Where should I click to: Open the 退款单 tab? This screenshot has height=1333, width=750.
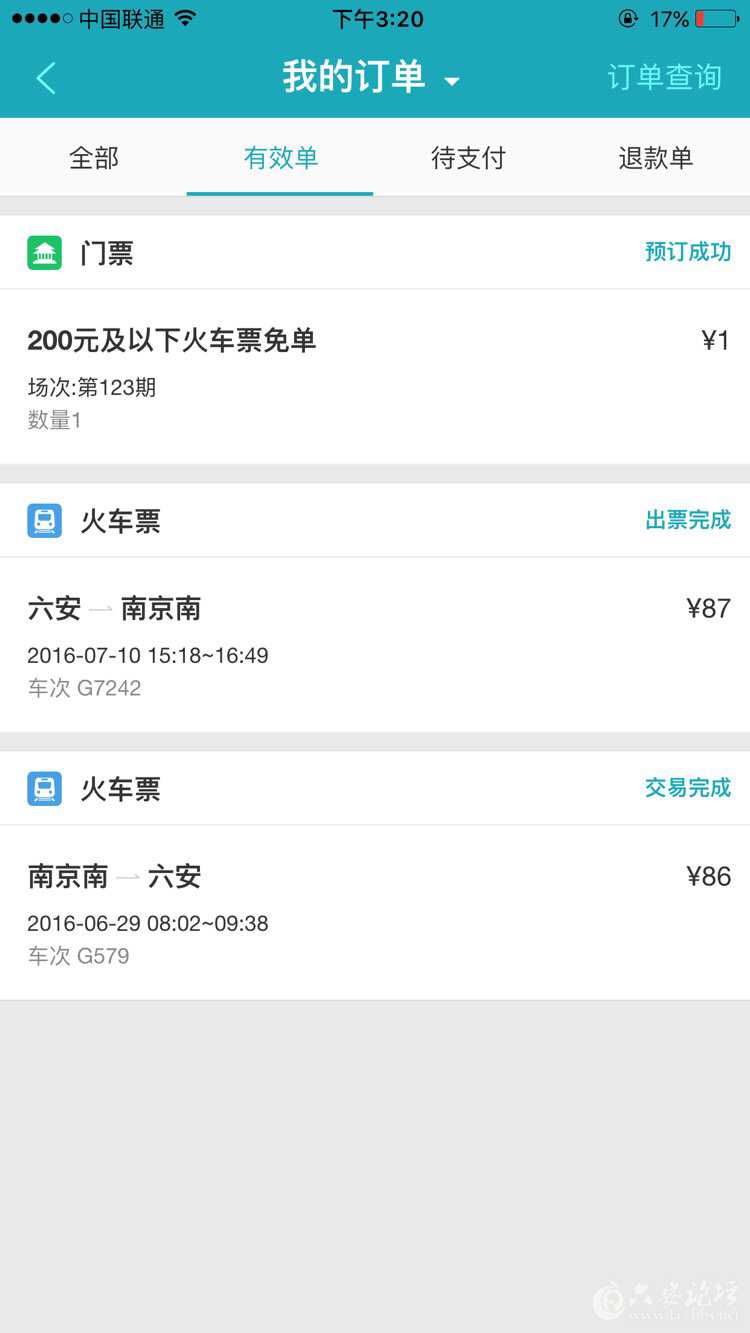tap(655, 158)
